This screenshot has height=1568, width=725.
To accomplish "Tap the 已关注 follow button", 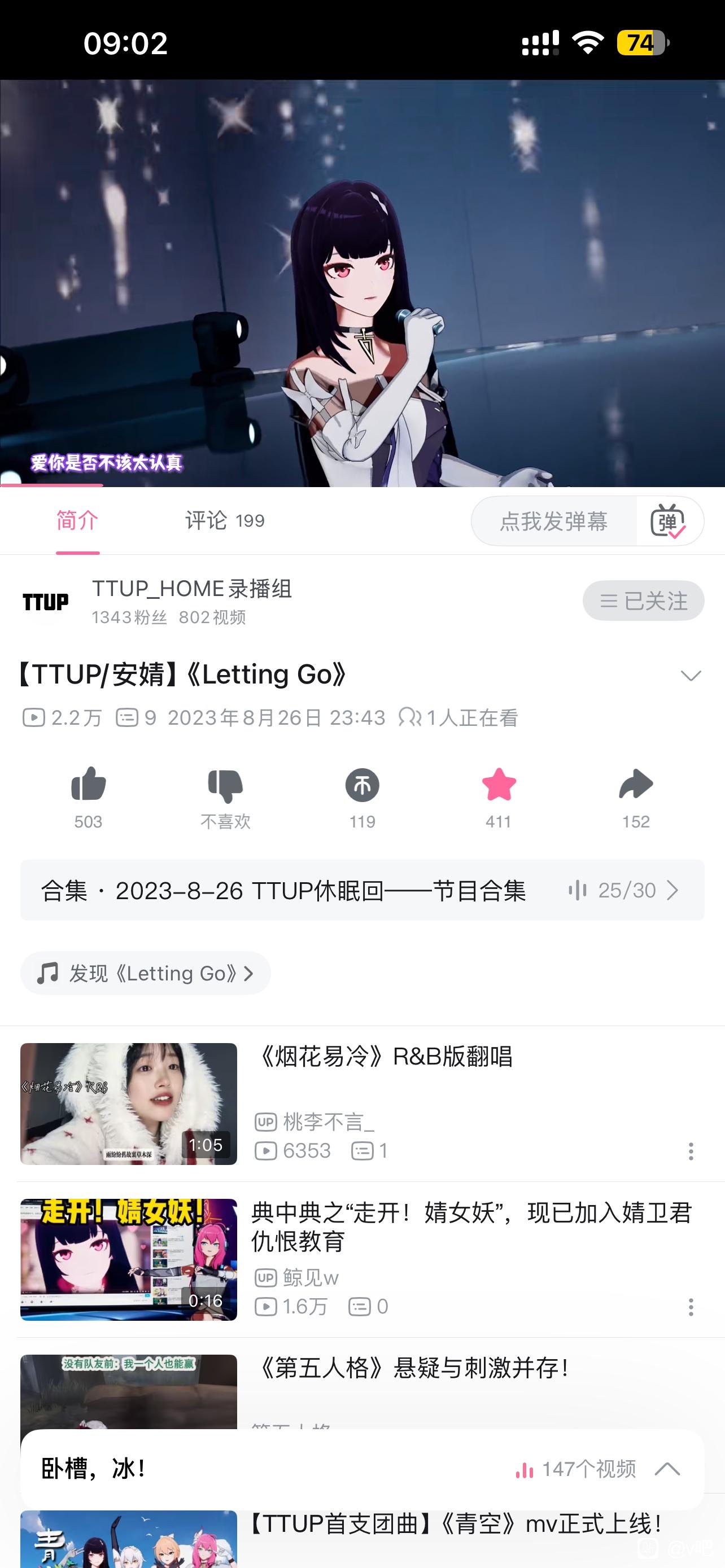I will 643,601.
